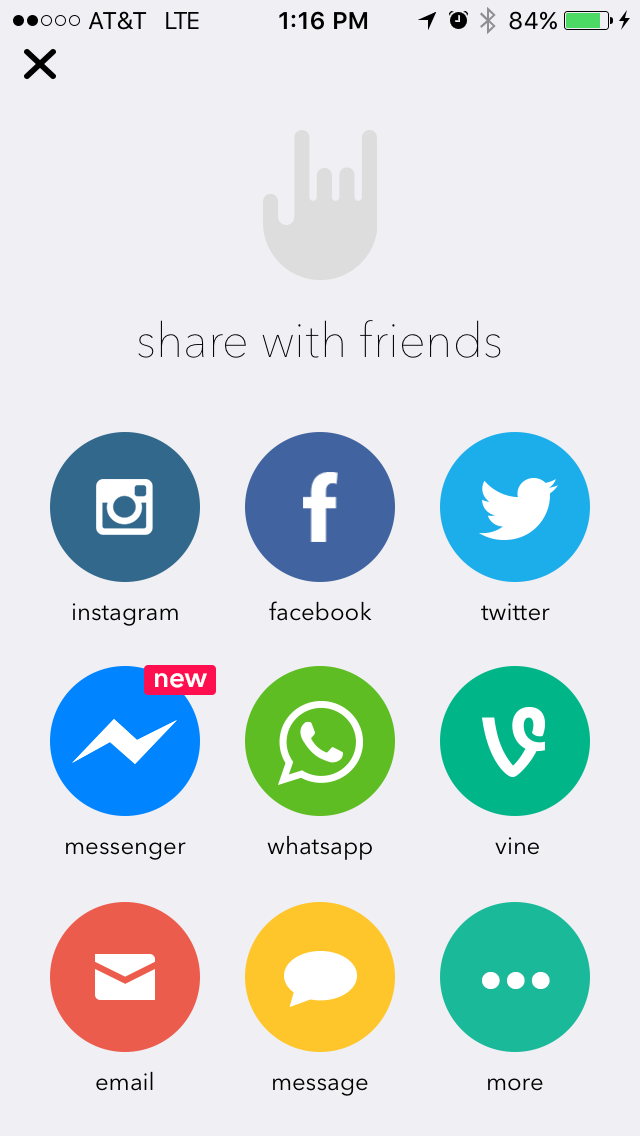Send through Messenger
The width and height of the screenshot is (640, 1136).
click(x=125, y=741)
